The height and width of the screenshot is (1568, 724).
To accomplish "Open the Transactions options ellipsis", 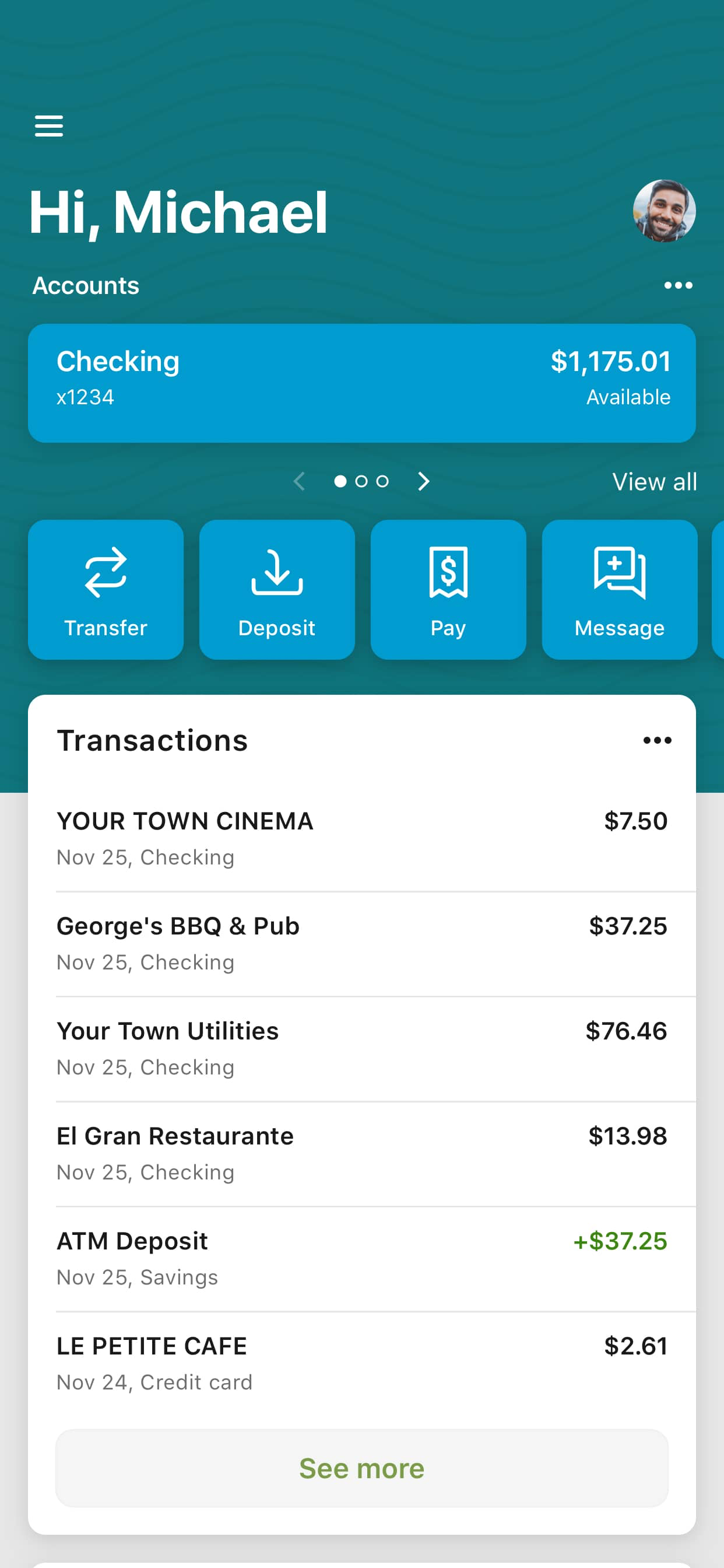I will pyautogui.click(x=658, y=740).
